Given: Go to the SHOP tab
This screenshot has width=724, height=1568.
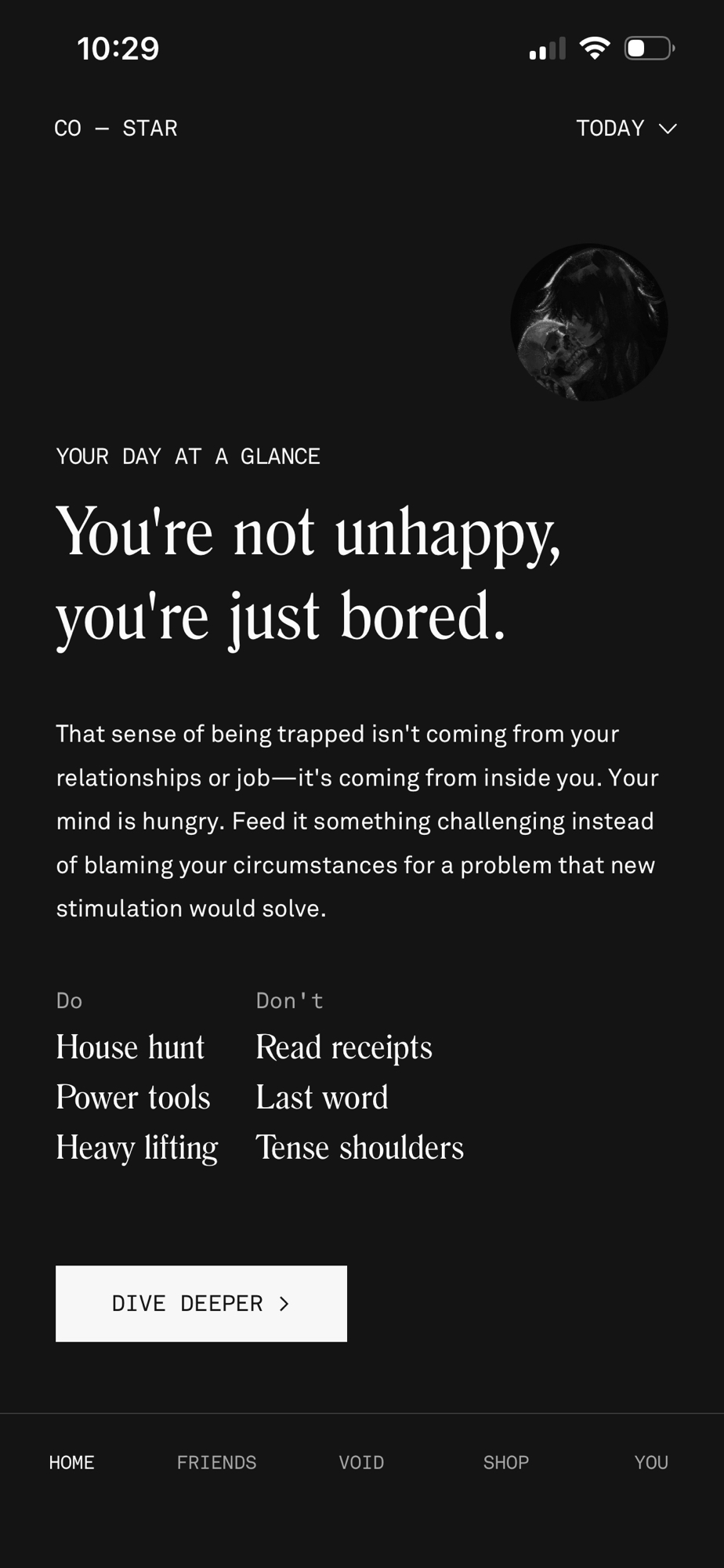Looking at the screenshot, I should (x=505, y=1462).
